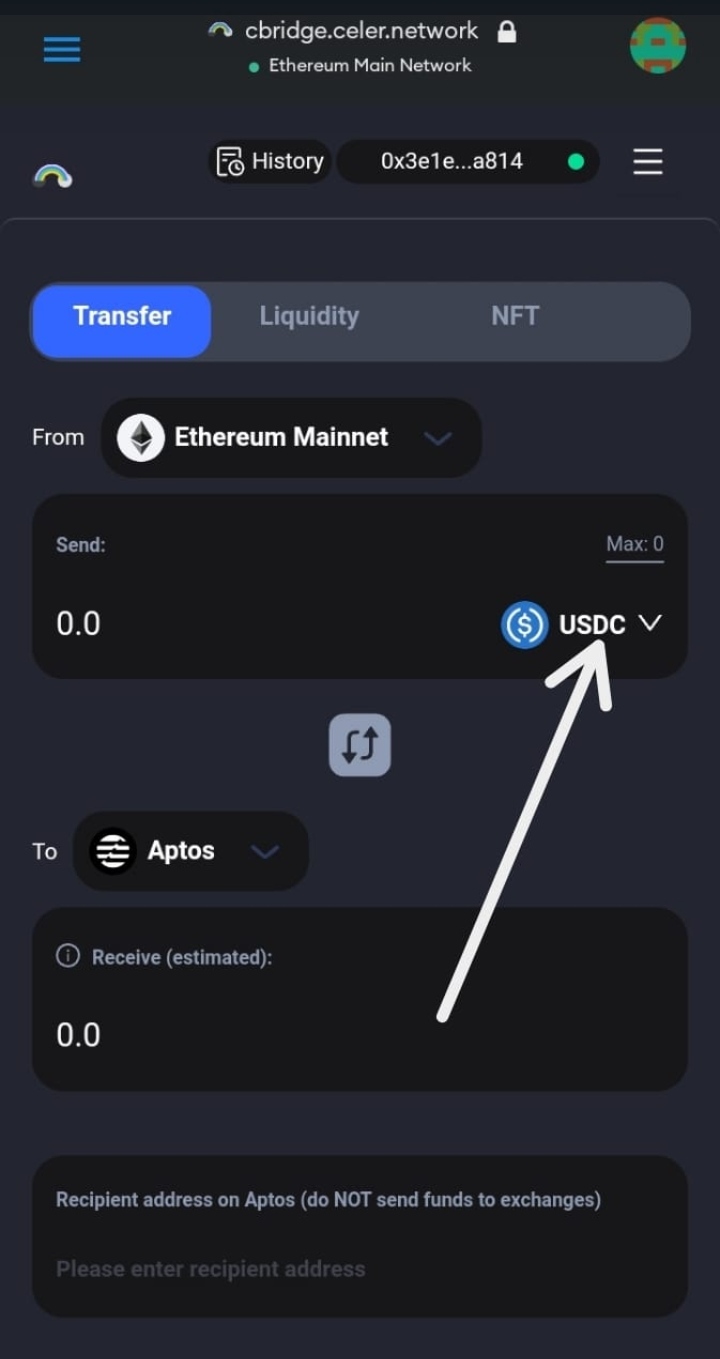Image resolution: width=720 pixels, height=1359 pixels.
Task: Select the Transfer tab
Action: [122, 316]
